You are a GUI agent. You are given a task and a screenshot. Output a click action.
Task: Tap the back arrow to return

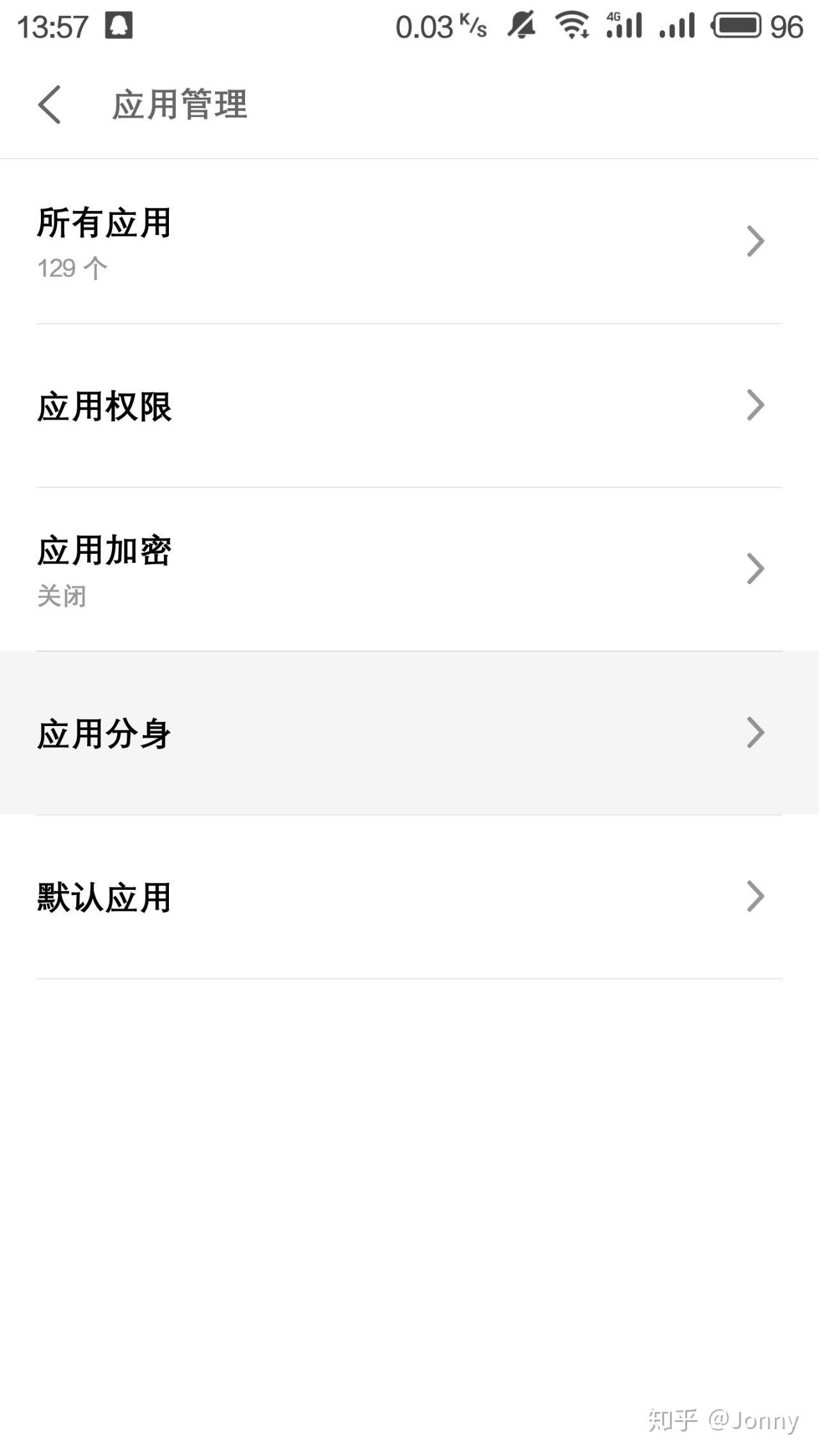50,105
